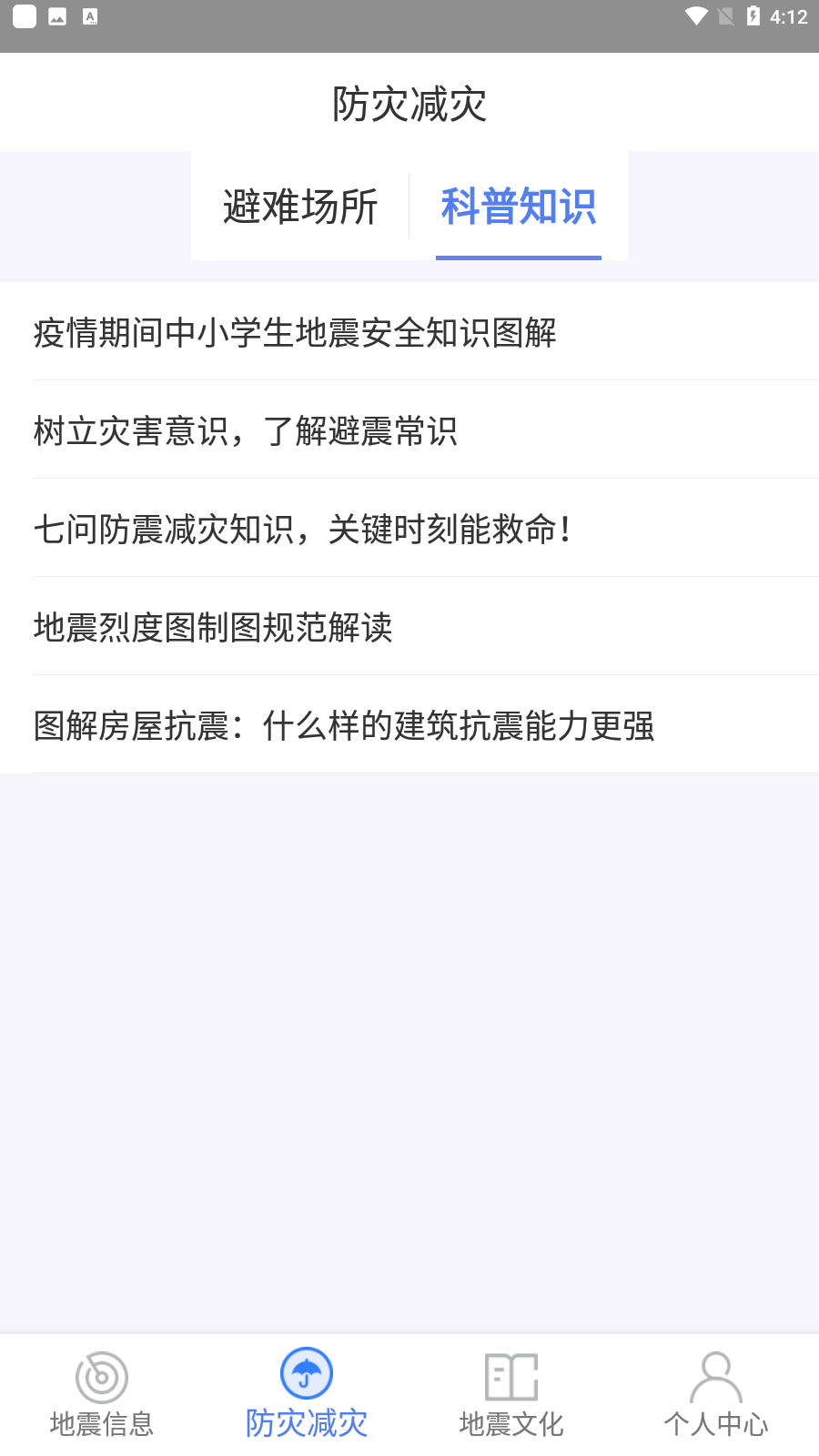Open article 树立灾害意识，了解避震常识
Viewport: 819px width, 1456px height.
[x=409, y=430]
